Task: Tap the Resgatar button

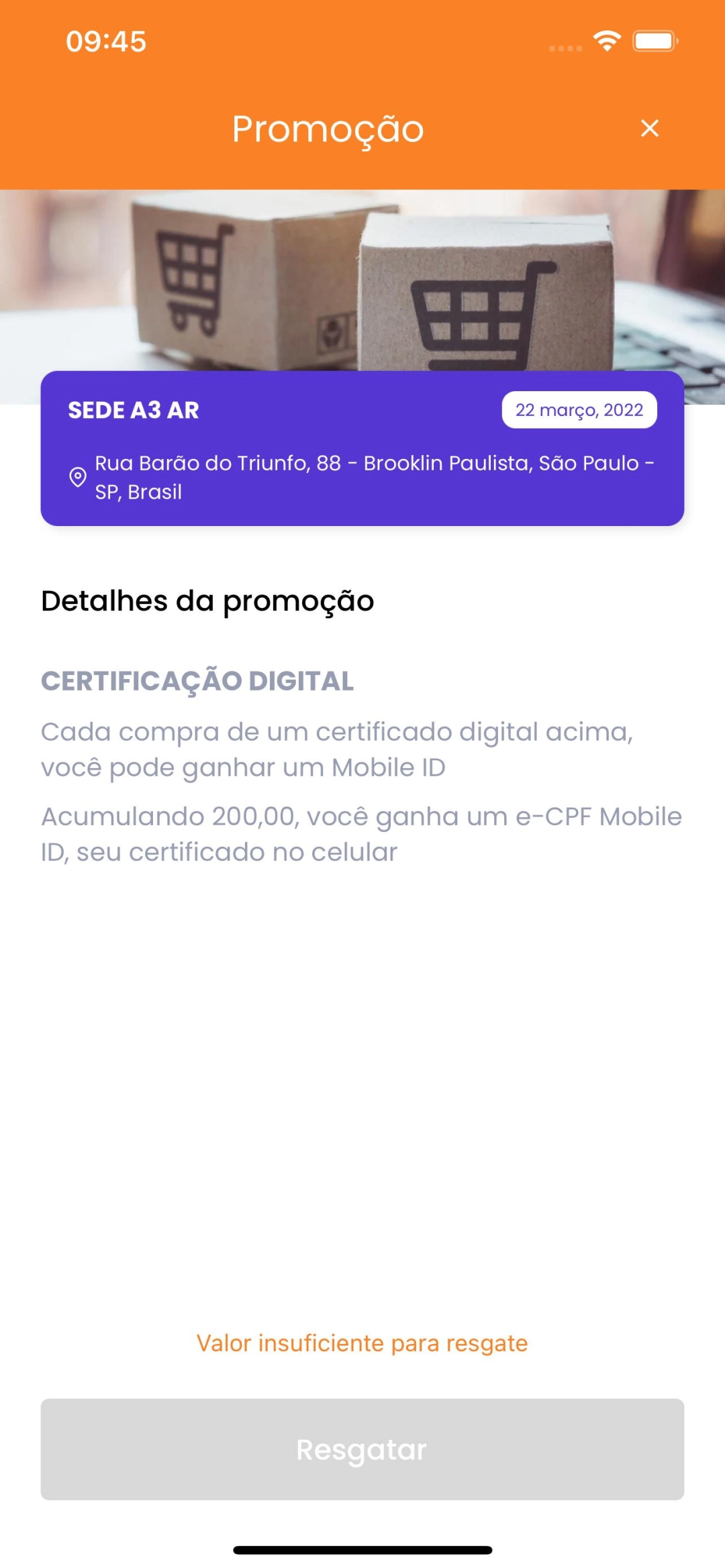Action: 362,1449
